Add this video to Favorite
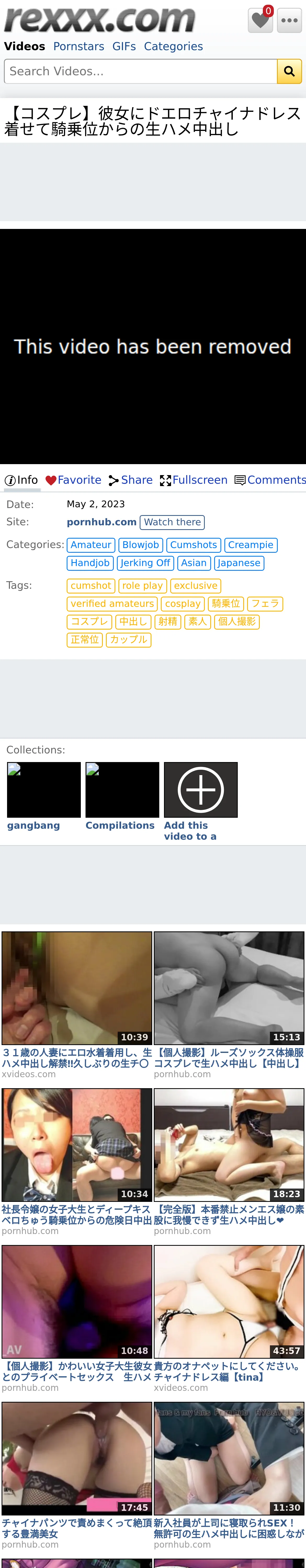This screenshot has width=306, height=1568. tap(73, 480)
